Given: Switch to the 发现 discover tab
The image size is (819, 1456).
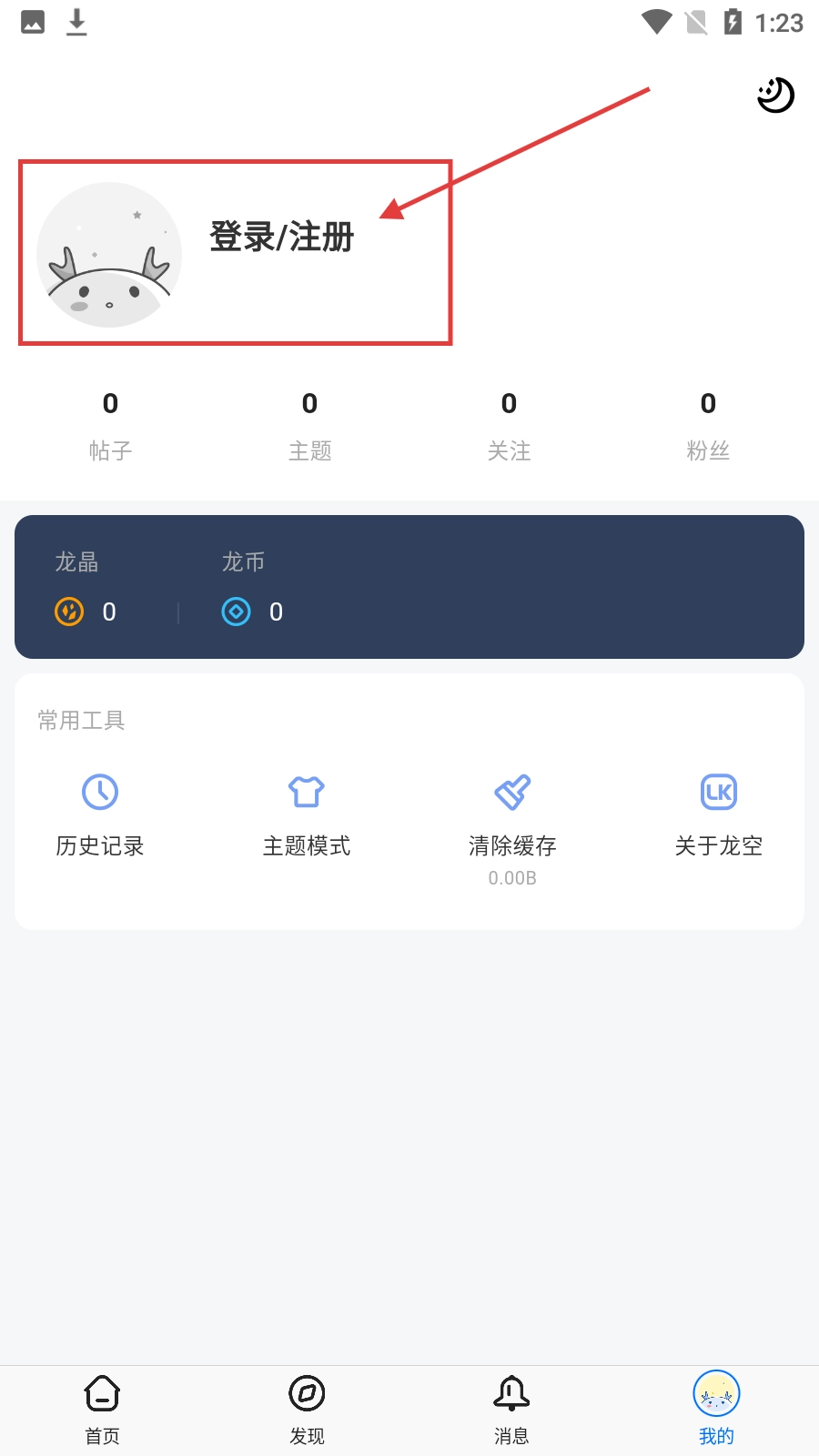Looking at the screenshot, I should click(x=307, y=1409).
